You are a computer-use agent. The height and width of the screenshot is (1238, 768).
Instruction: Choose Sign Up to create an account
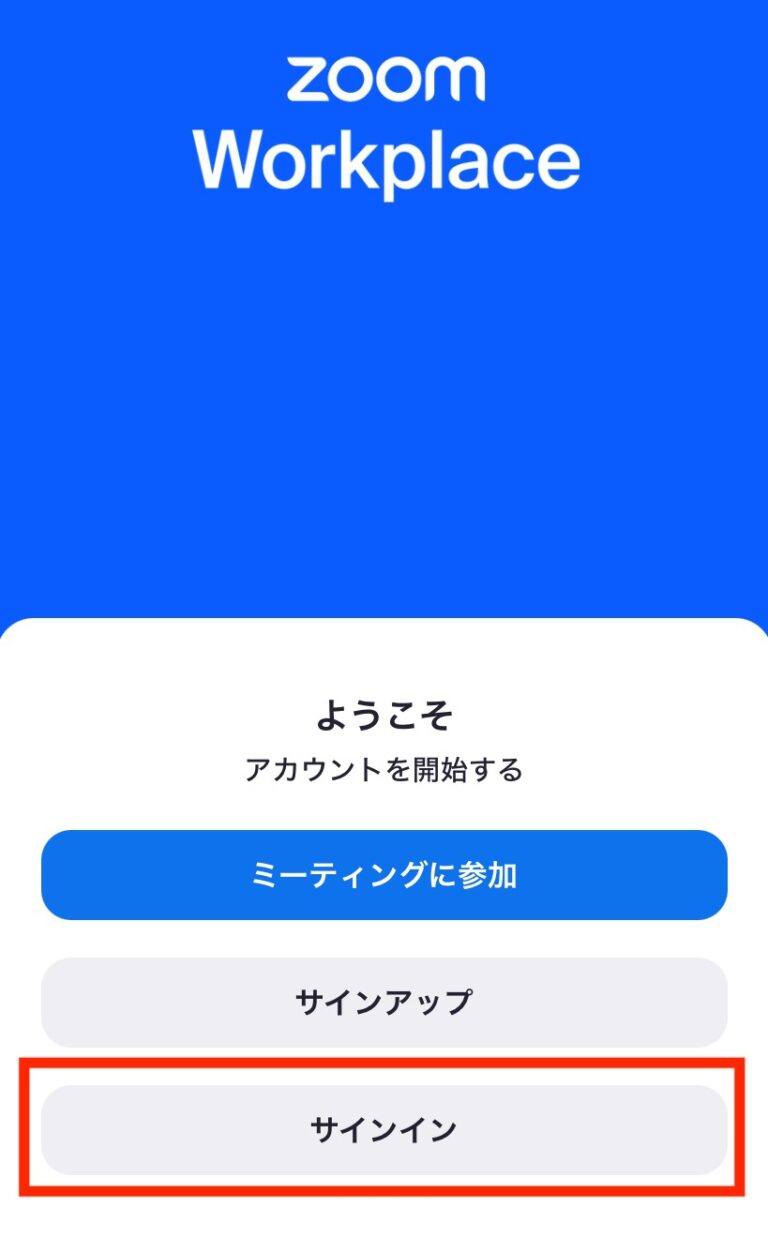384,1000
